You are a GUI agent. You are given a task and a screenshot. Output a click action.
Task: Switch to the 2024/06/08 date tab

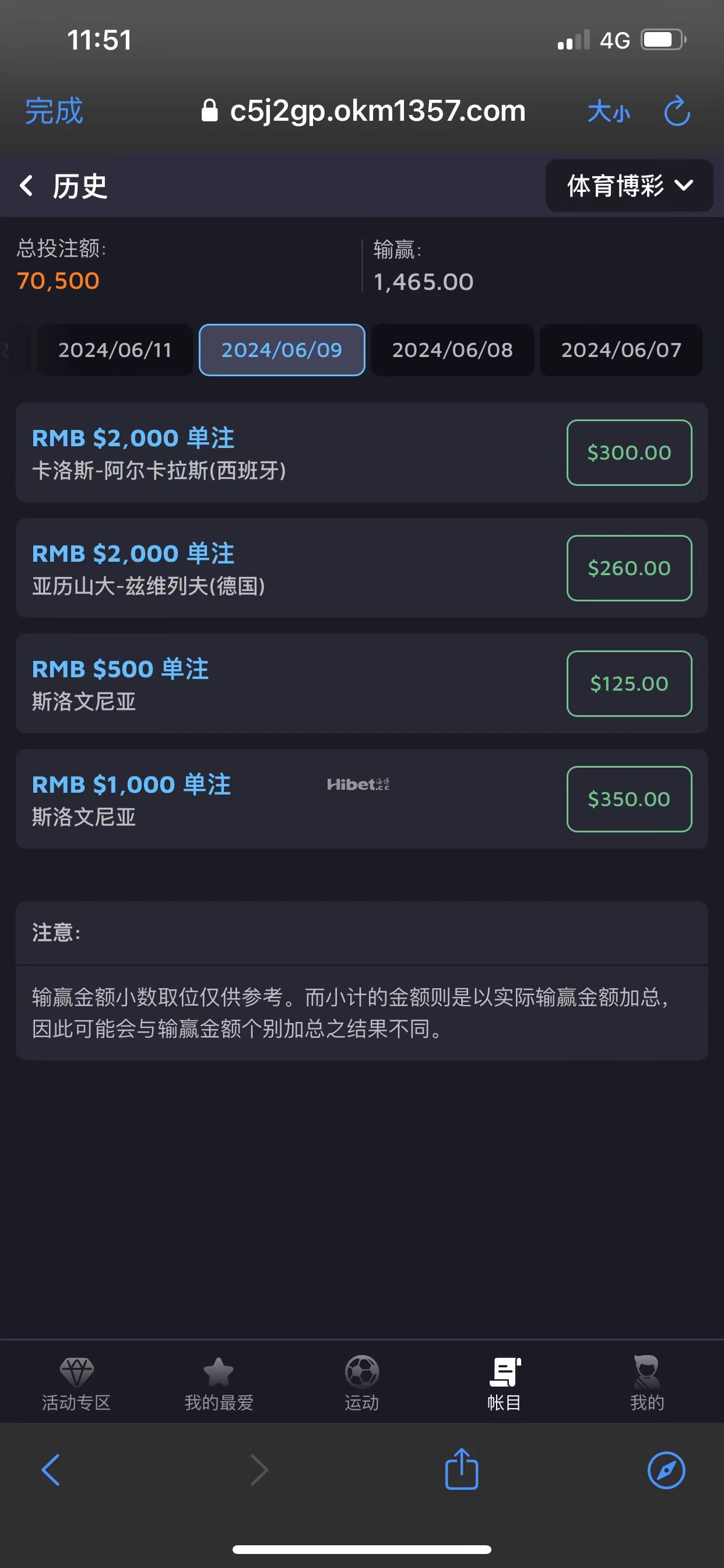click(x=452, y=350)
